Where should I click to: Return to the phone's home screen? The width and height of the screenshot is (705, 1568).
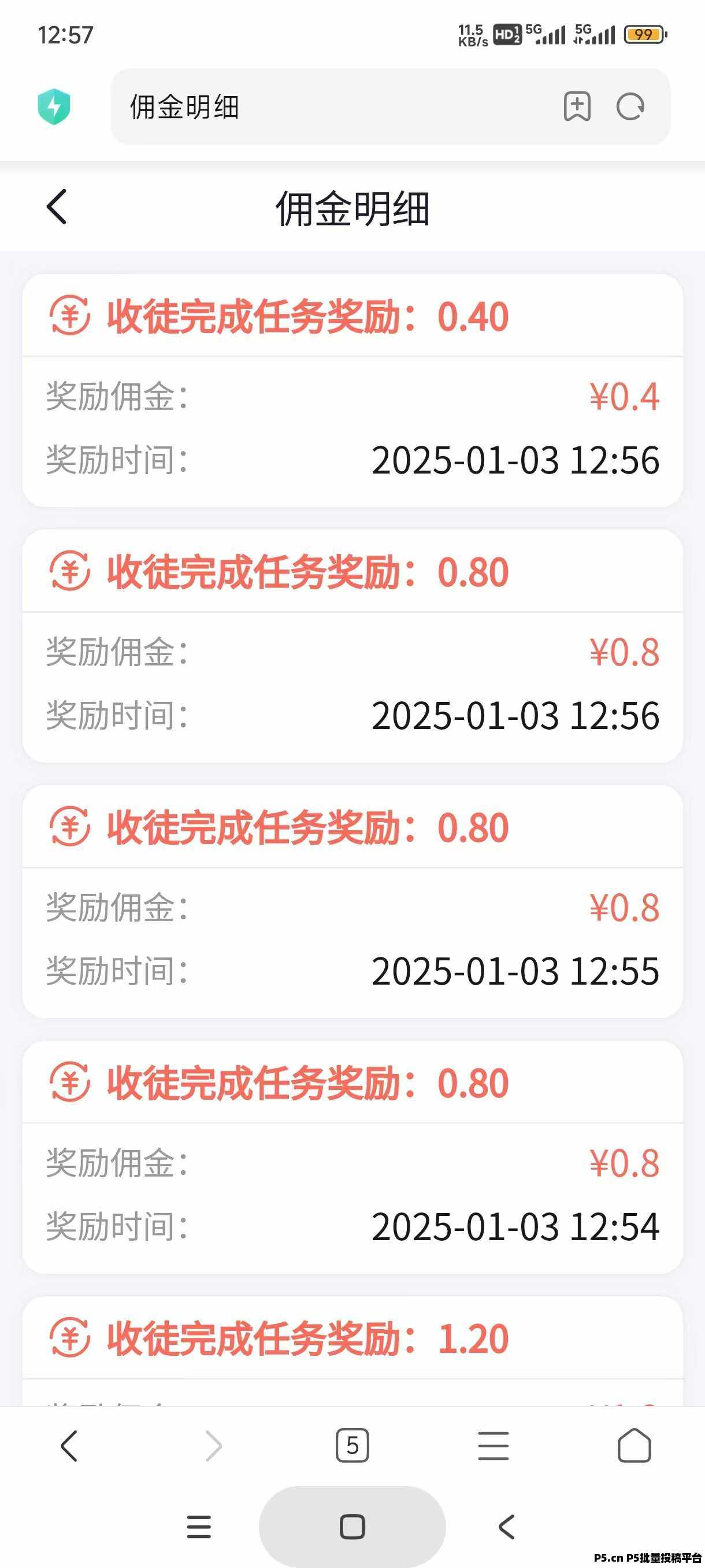coord(352,1526)
